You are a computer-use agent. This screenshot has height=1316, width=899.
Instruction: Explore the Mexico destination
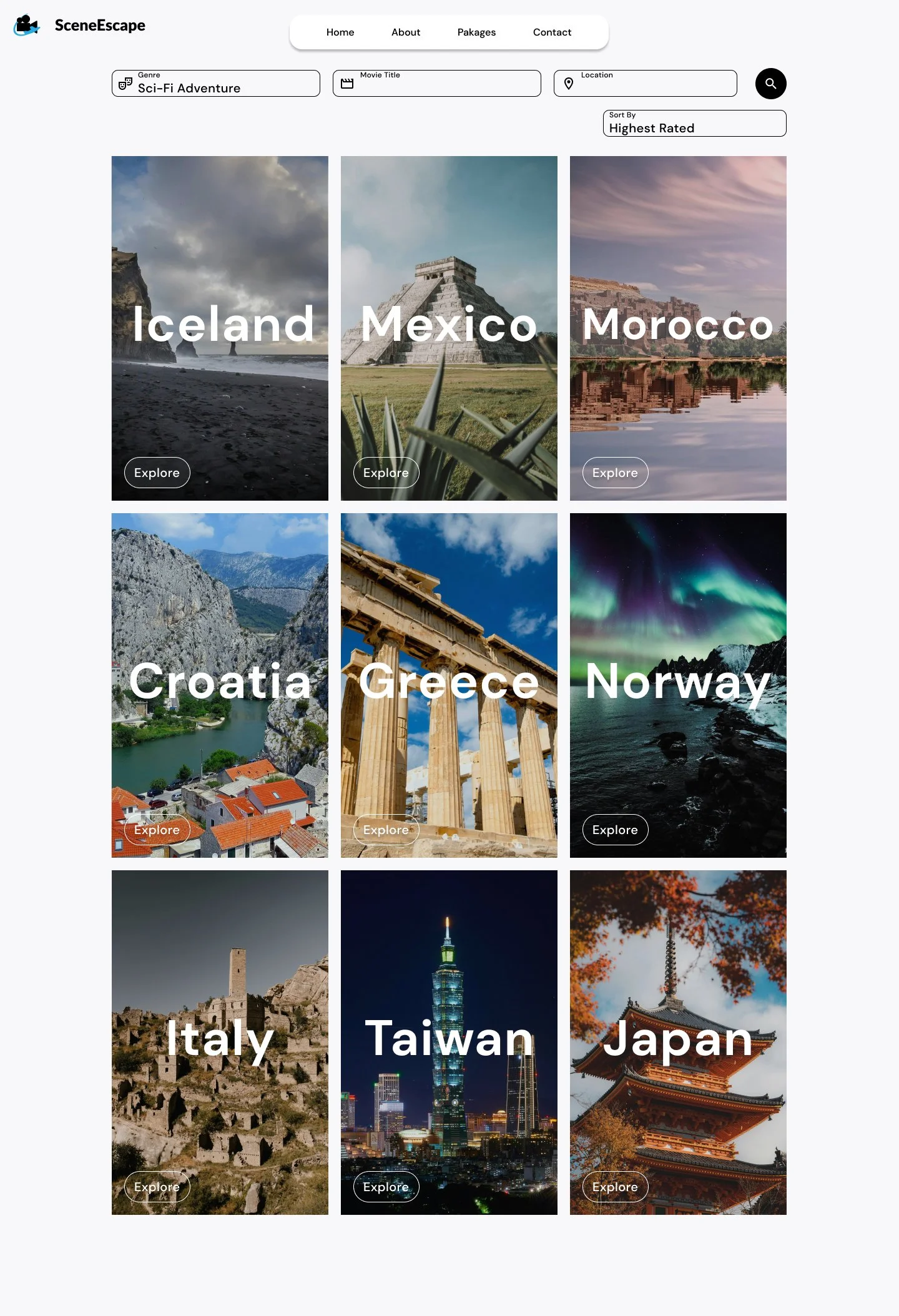[x=386, y=473]
